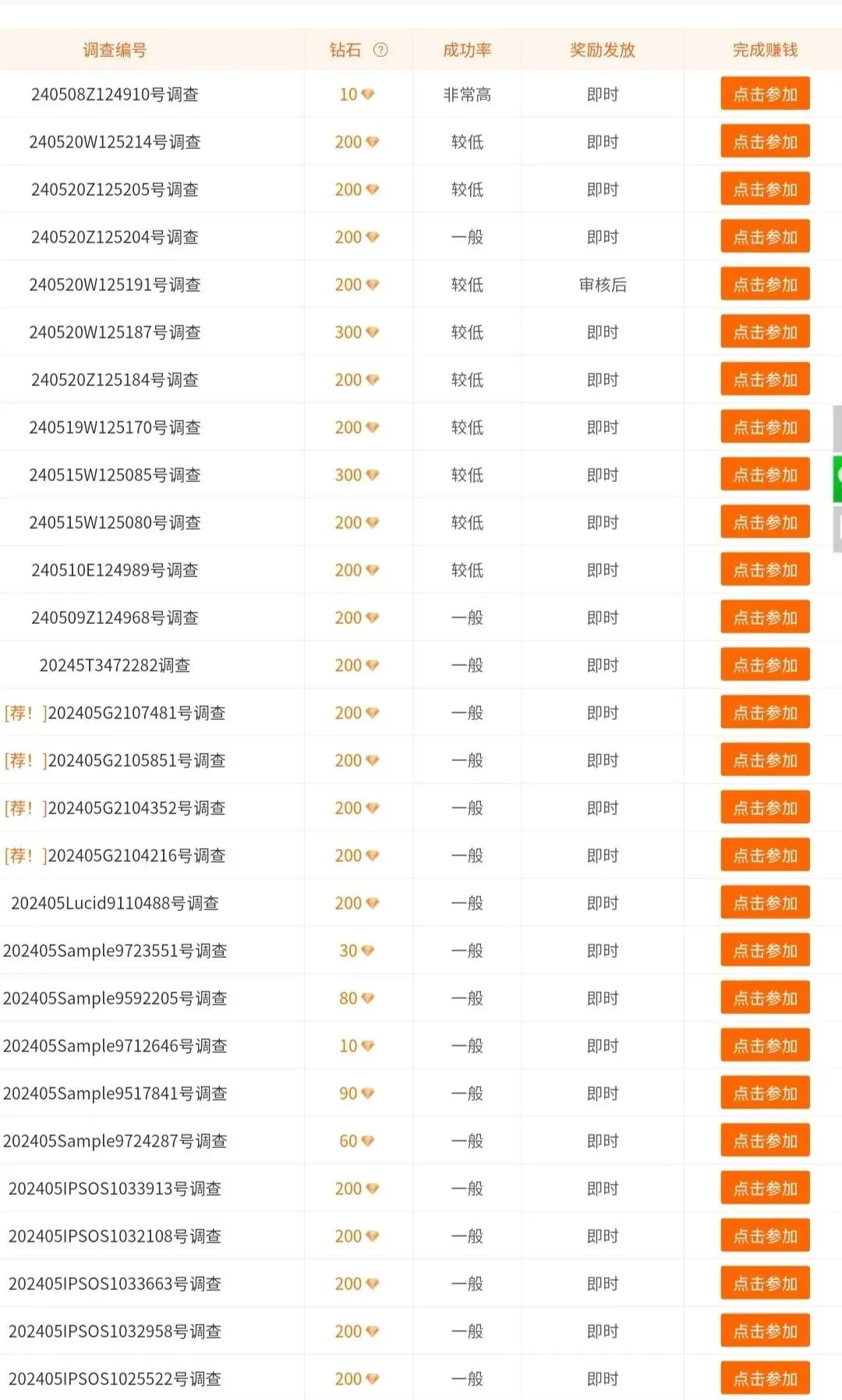
Task: Join the Sample9723551 survey
Action: pos(765,951)
